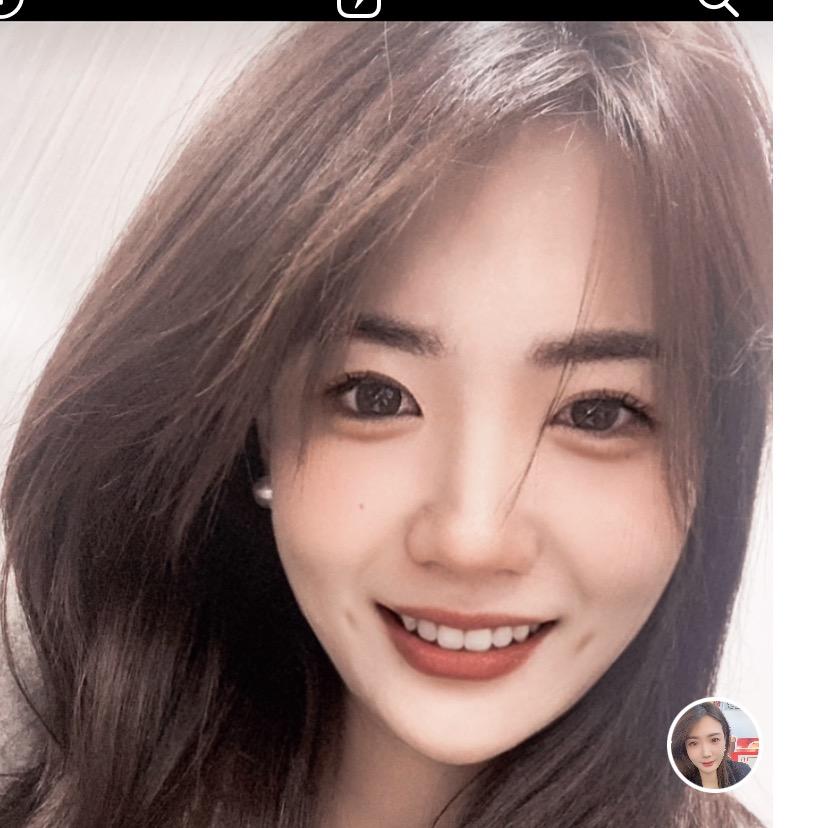The width and height of the screenshot is (828, 828).
Task: Tap the square arrow icon in top bar
Action: click(x=359, y=5)
